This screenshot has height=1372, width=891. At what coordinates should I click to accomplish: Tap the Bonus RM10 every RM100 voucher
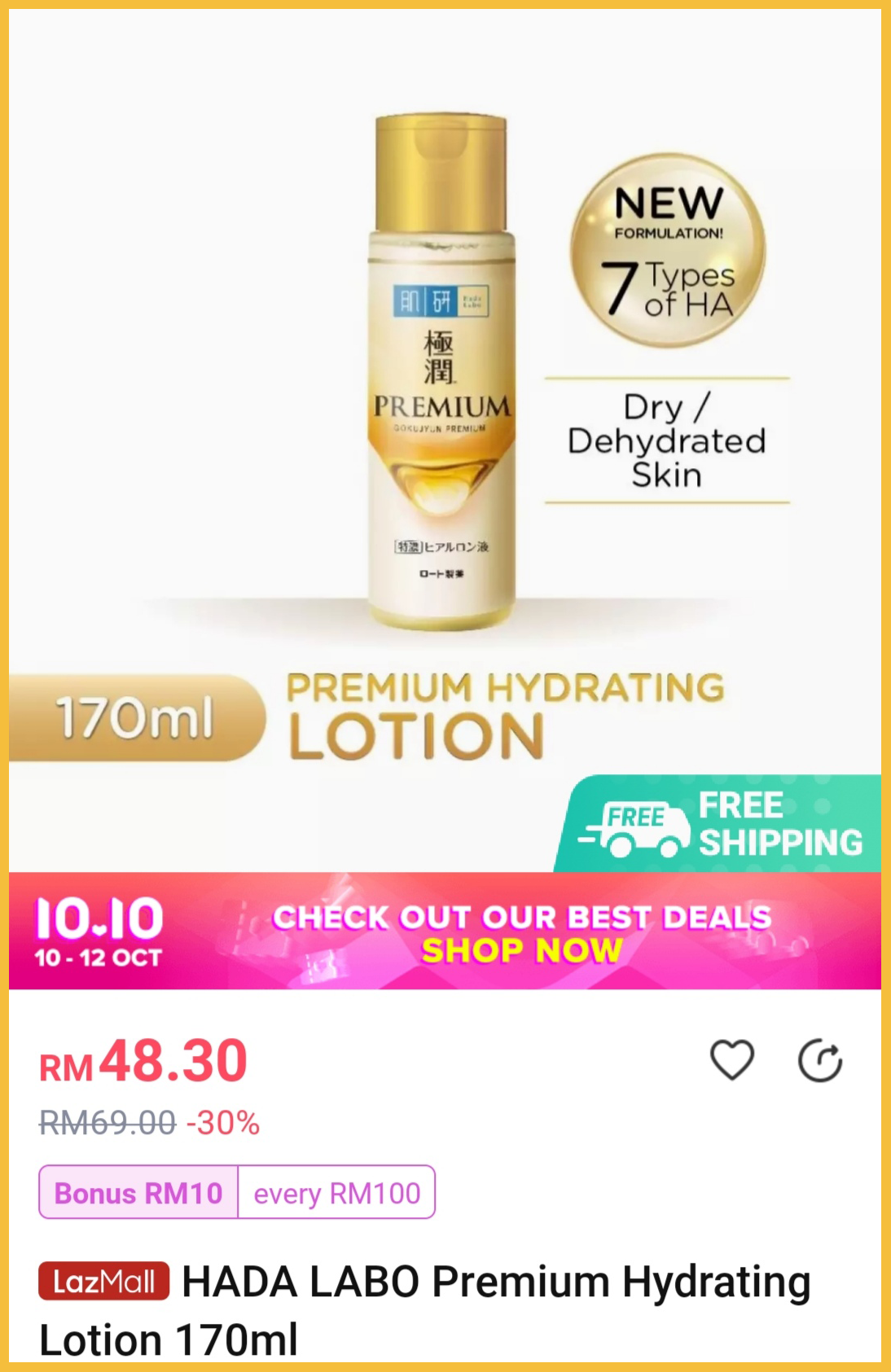tap(237, 1192)
